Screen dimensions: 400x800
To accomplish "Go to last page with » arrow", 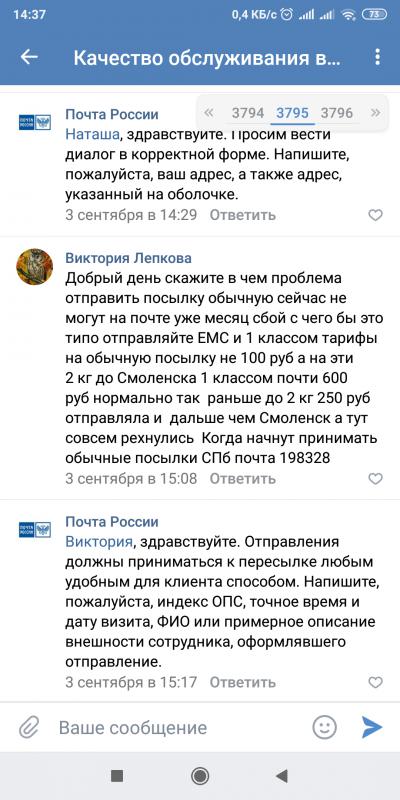I will [376, 113].
